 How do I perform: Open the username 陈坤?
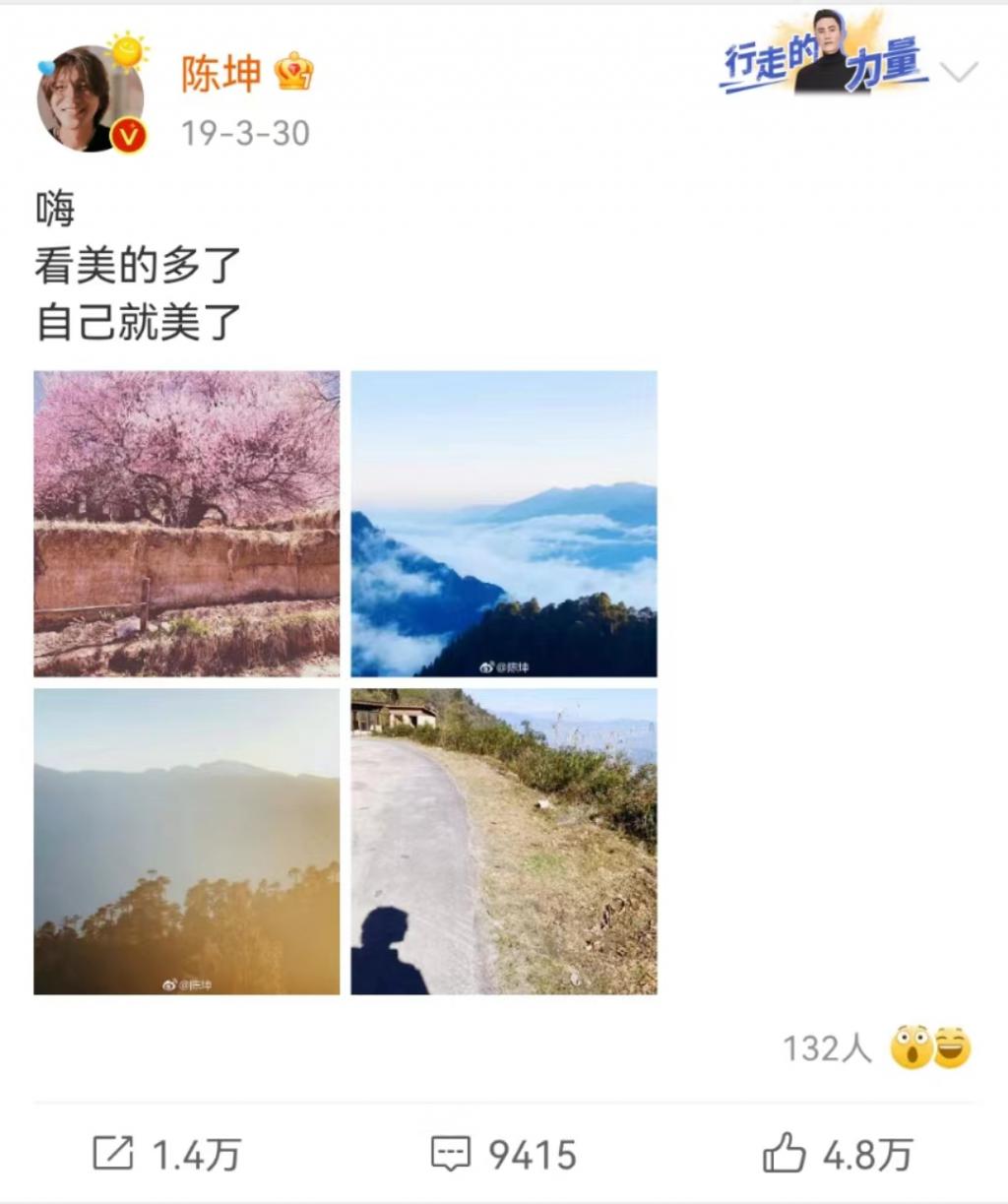[220, 74]
